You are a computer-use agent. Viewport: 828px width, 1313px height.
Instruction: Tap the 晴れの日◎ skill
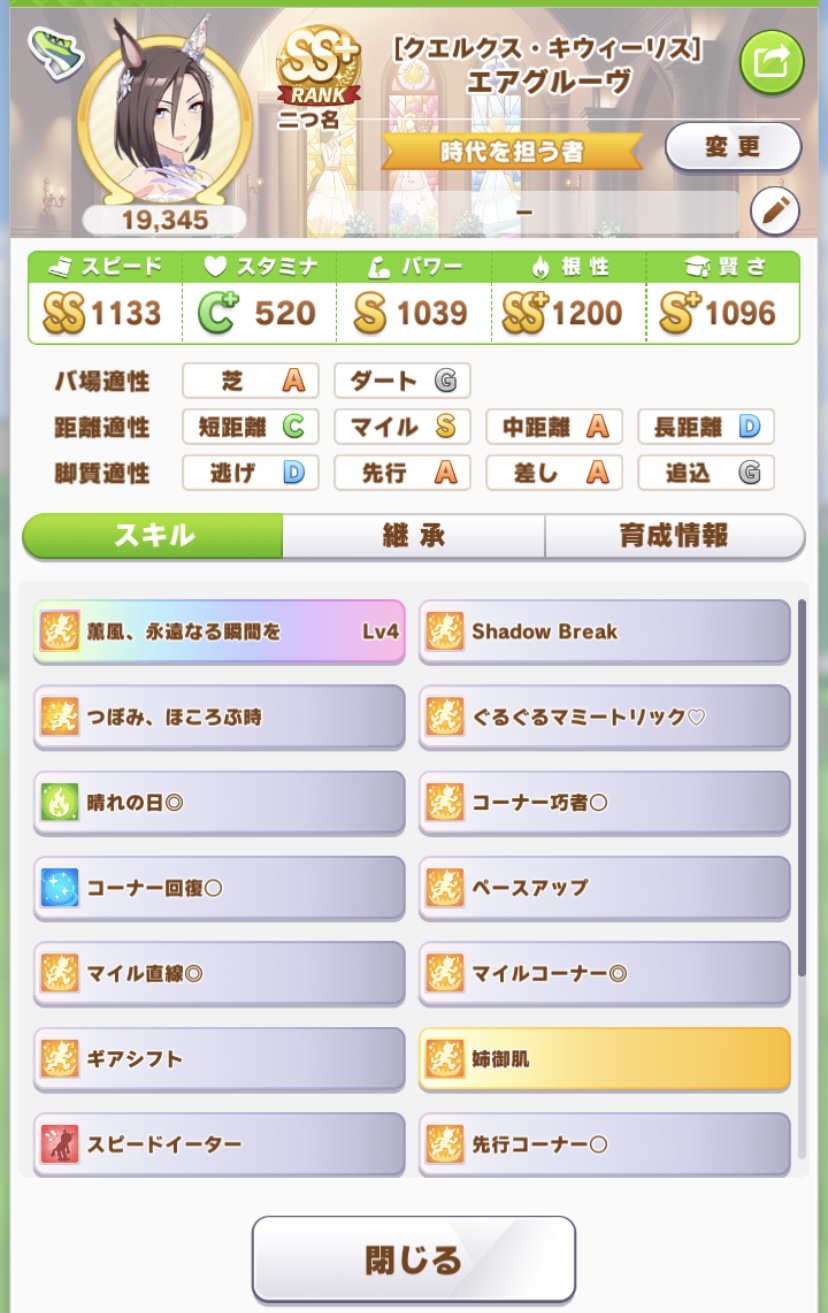pyautogui.click(x=219, y=802)
